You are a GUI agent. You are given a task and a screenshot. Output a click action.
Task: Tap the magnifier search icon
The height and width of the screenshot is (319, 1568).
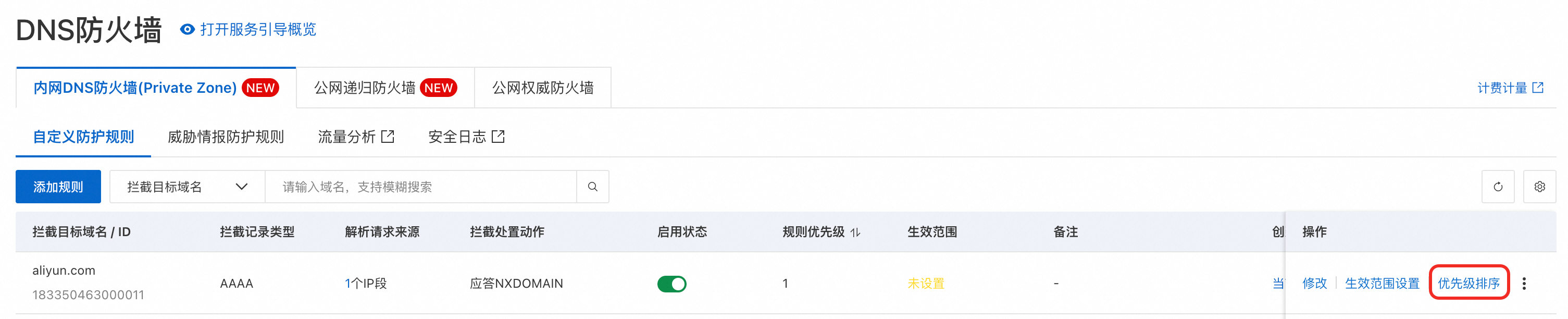click(592, 187)
